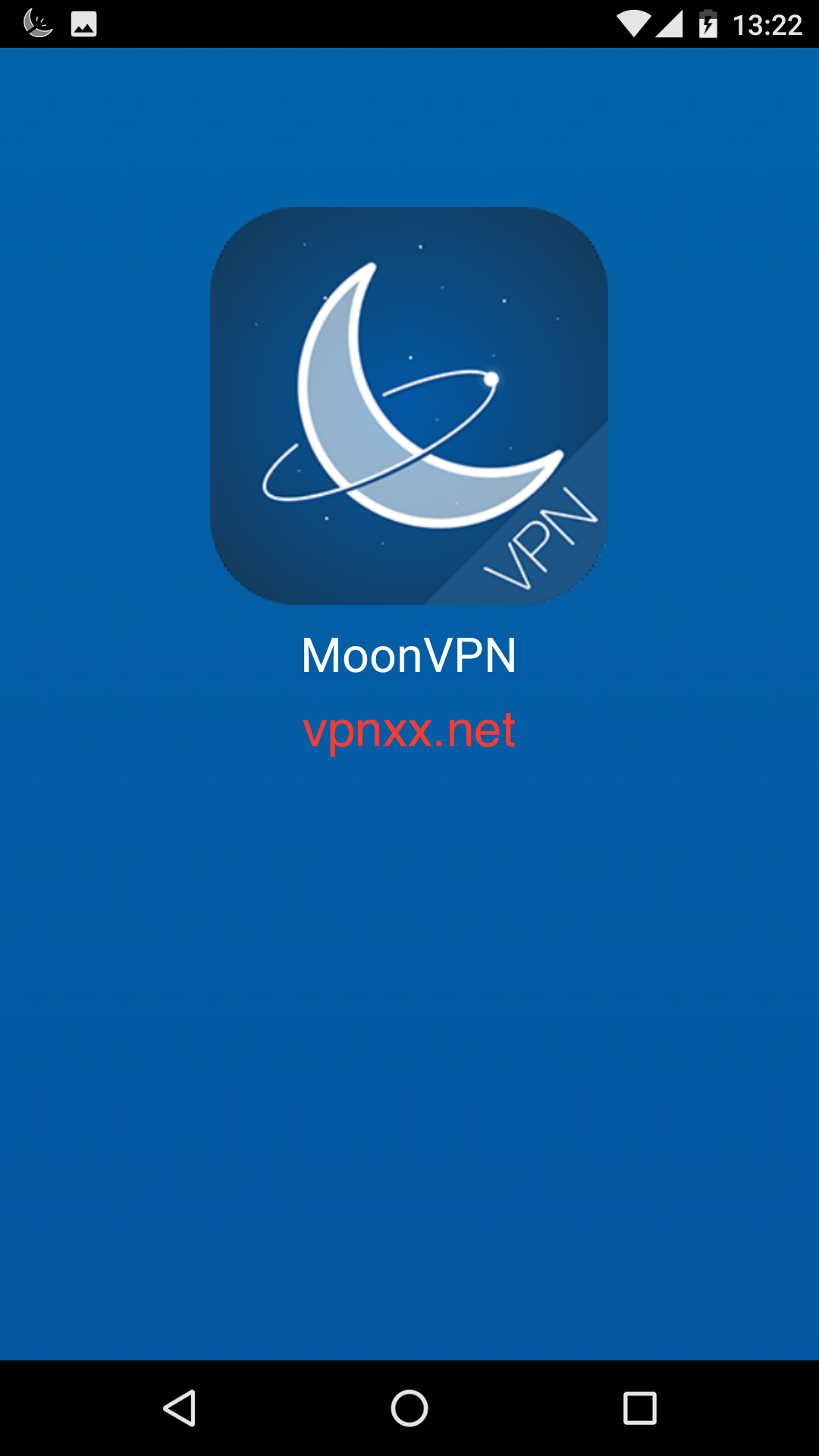Open the recent apps overview

pyautogui.click(x=639, y=1408)
